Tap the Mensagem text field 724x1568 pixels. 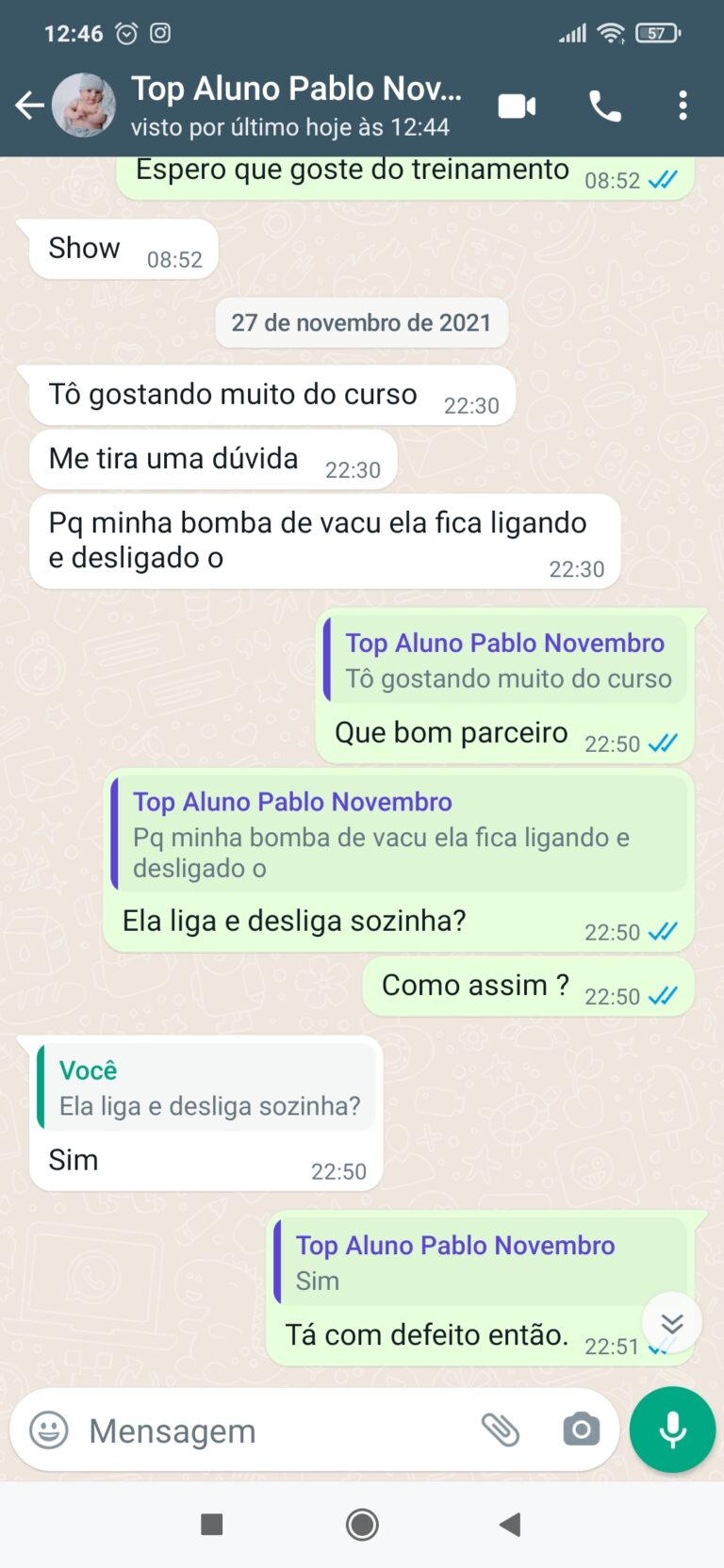click(273, 1430)
